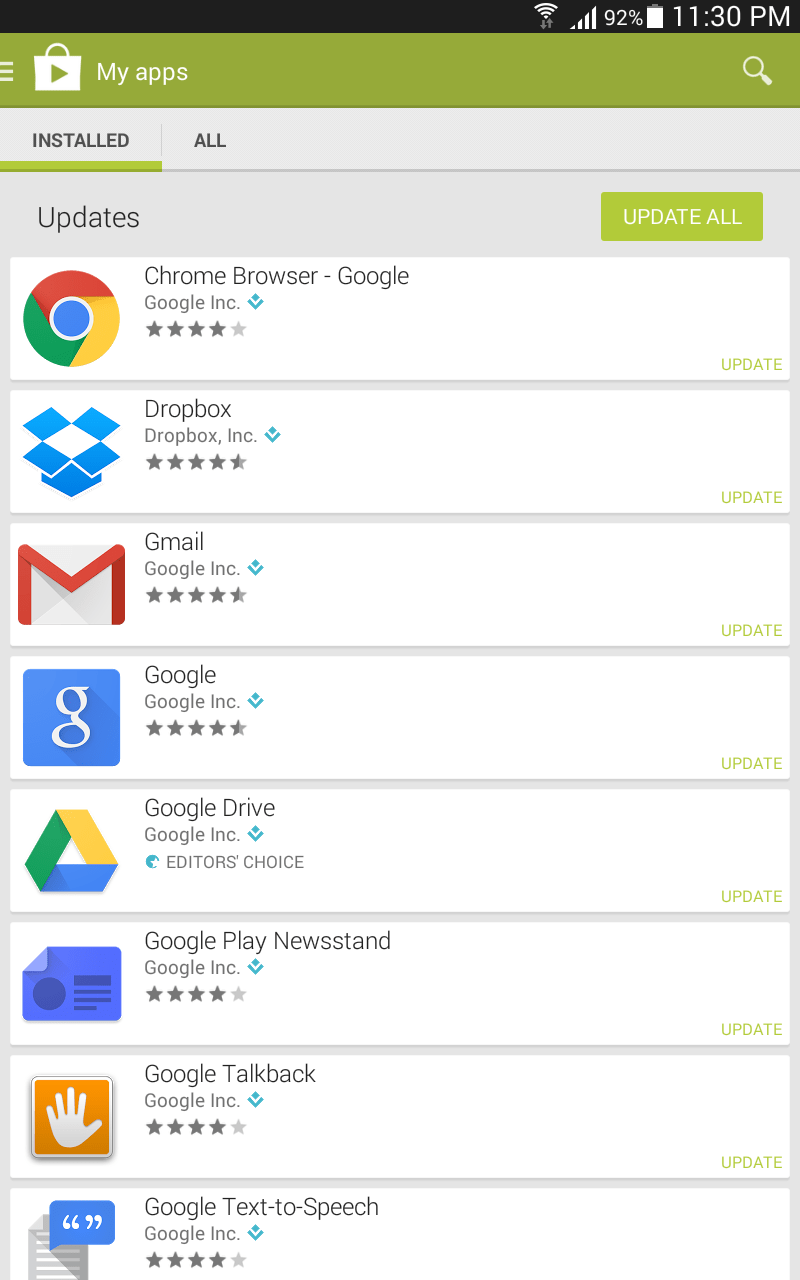Screen dimensions: 800x1280
Task: Open the search magnifier icon
Action: (757, 71)
